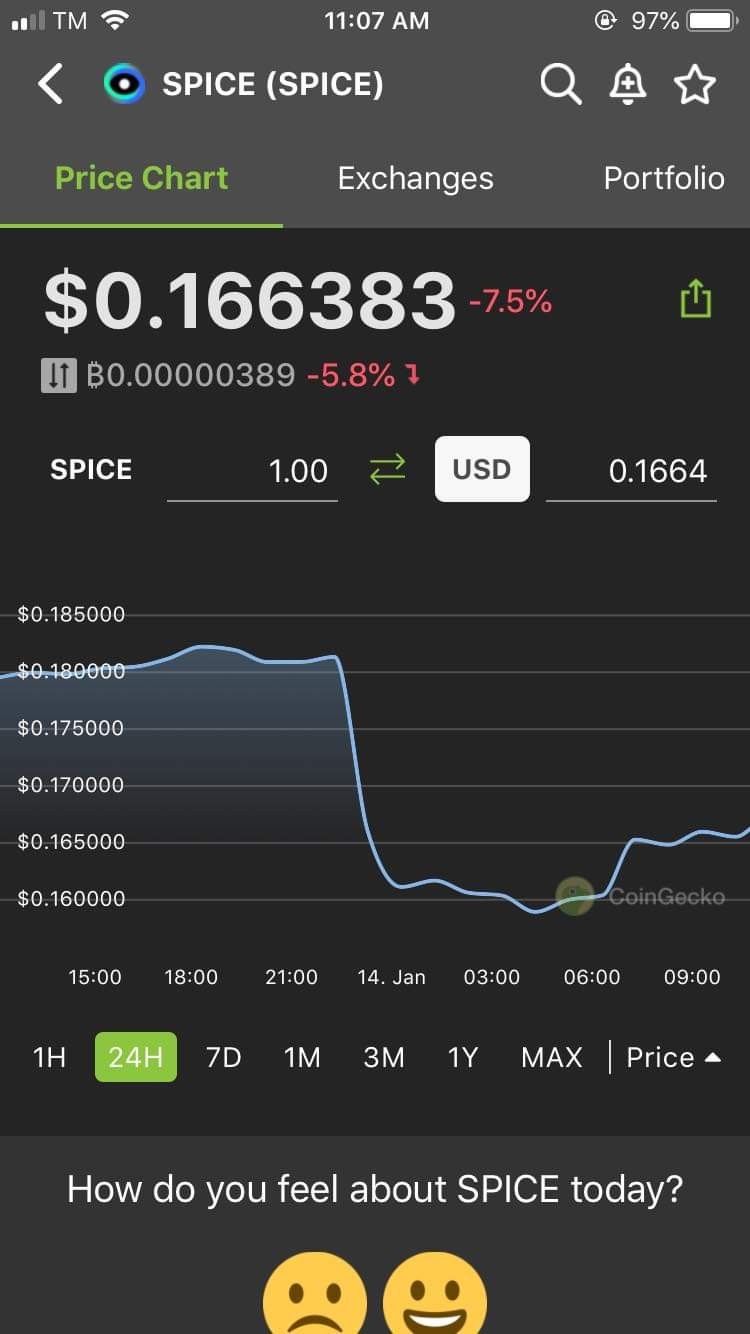Add a price alert with the bell icon

point(628,84)
